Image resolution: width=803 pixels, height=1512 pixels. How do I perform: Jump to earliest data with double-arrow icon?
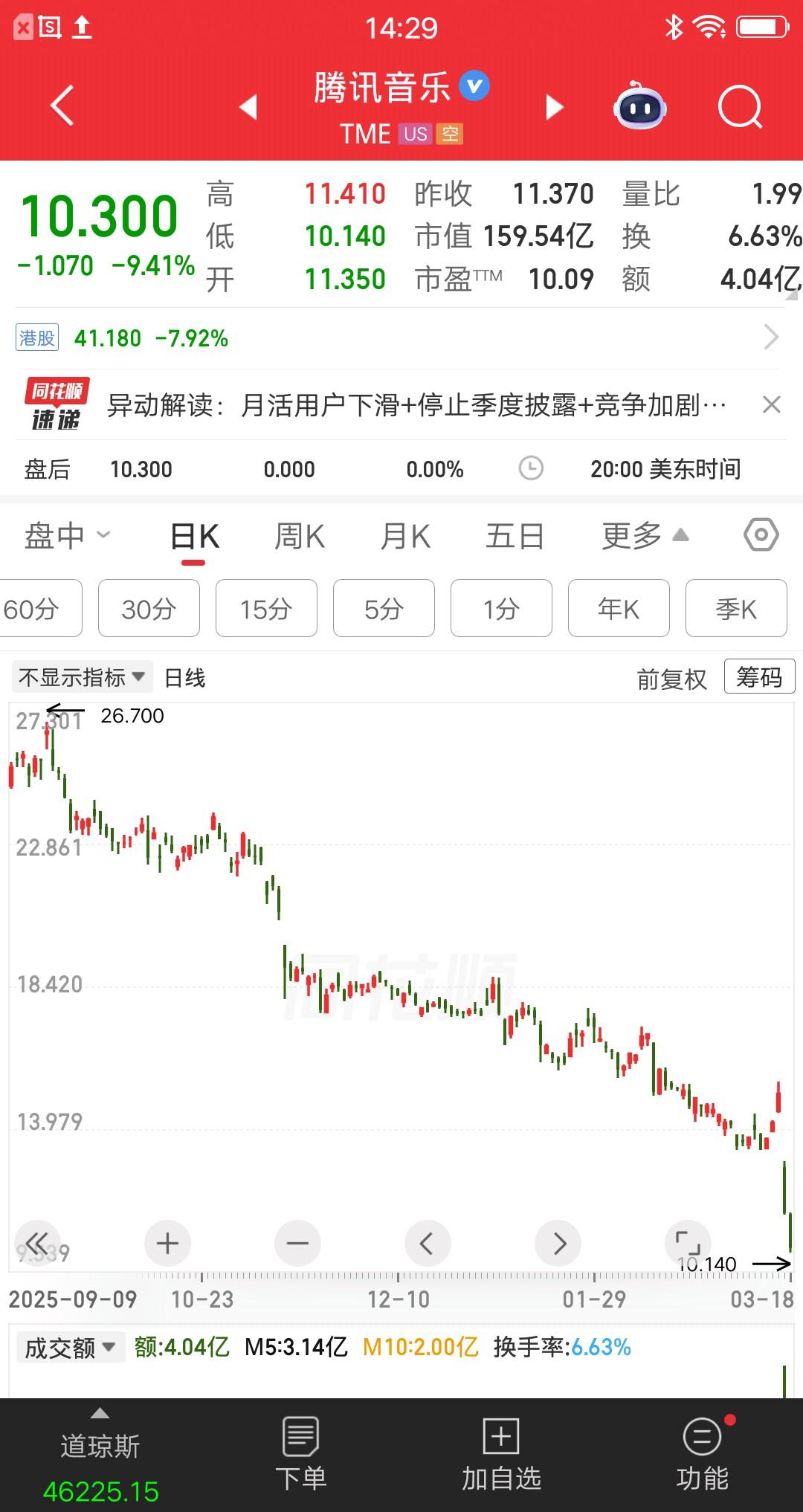coord(36,1243)
